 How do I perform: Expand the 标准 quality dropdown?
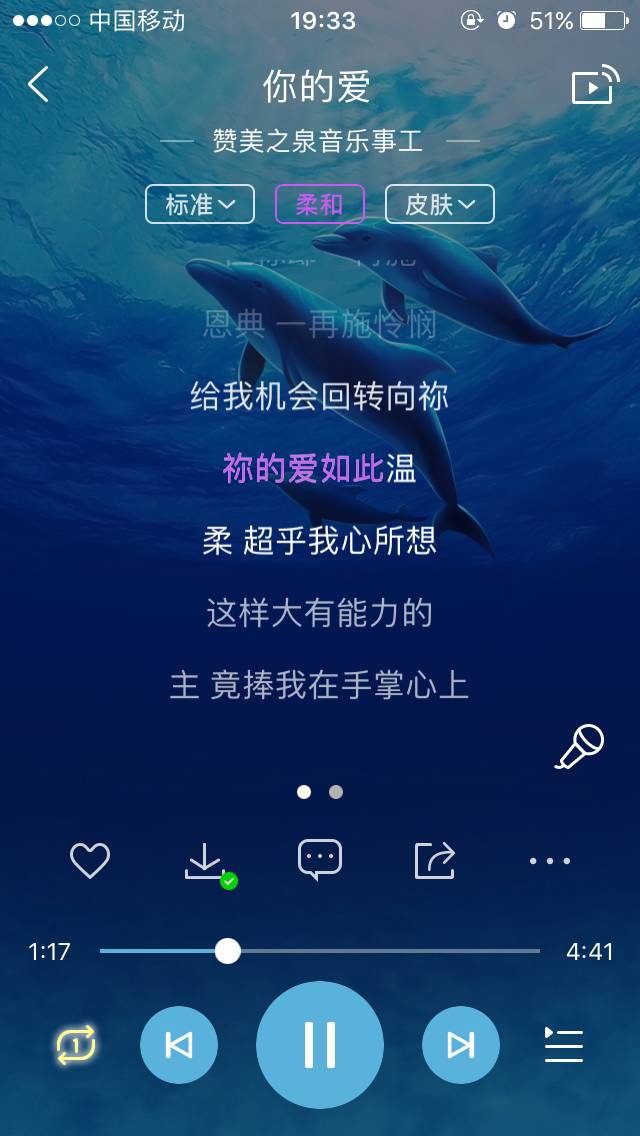(200, 204)
